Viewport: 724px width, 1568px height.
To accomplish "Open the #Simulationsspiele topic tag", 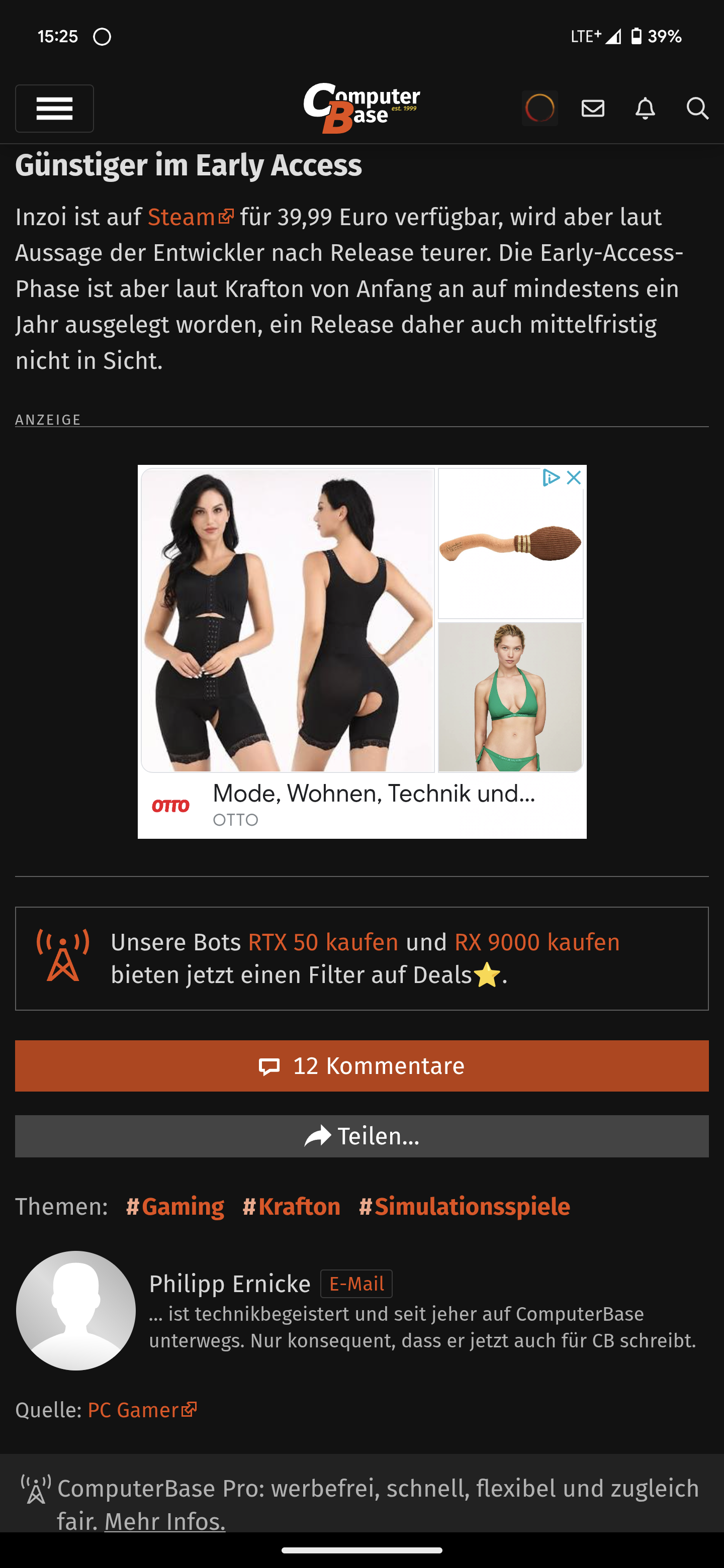I will pos(464,1207).
